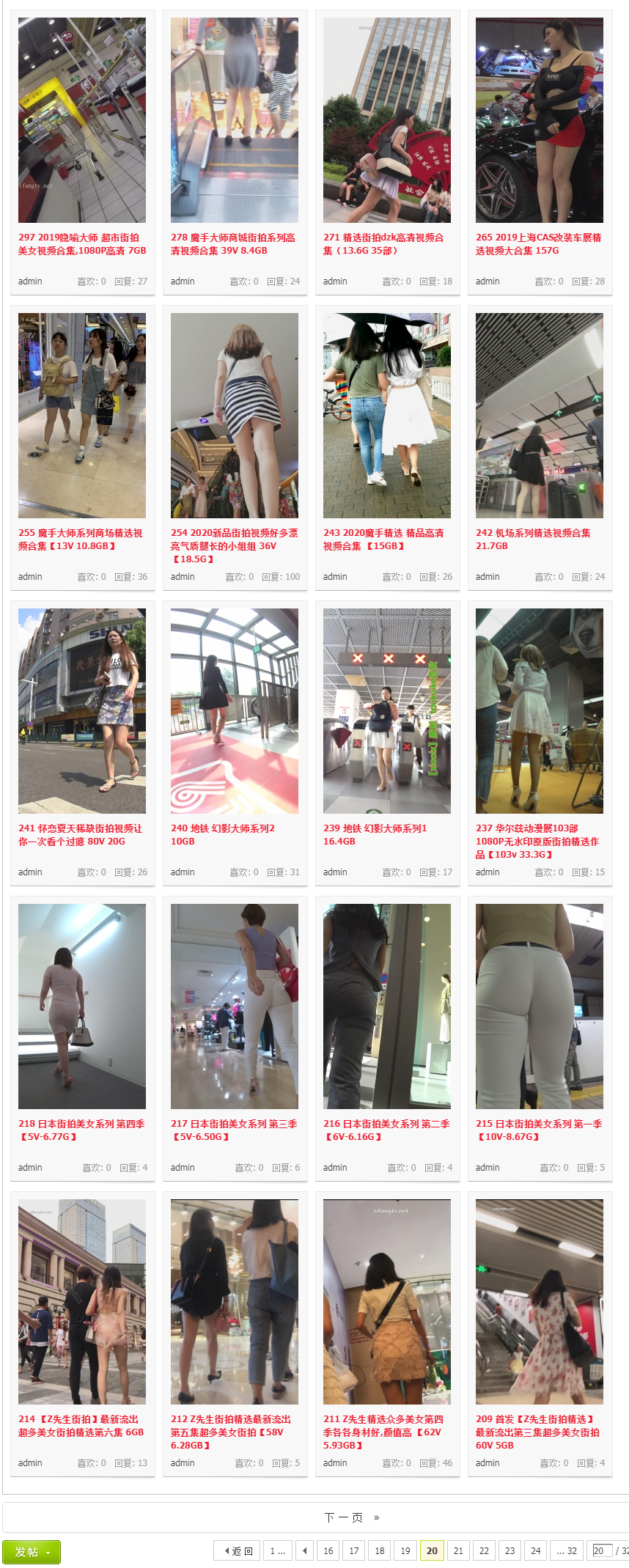The image size is (629, 1568).
Task: Focus the page number input field
Action: 601,1550
